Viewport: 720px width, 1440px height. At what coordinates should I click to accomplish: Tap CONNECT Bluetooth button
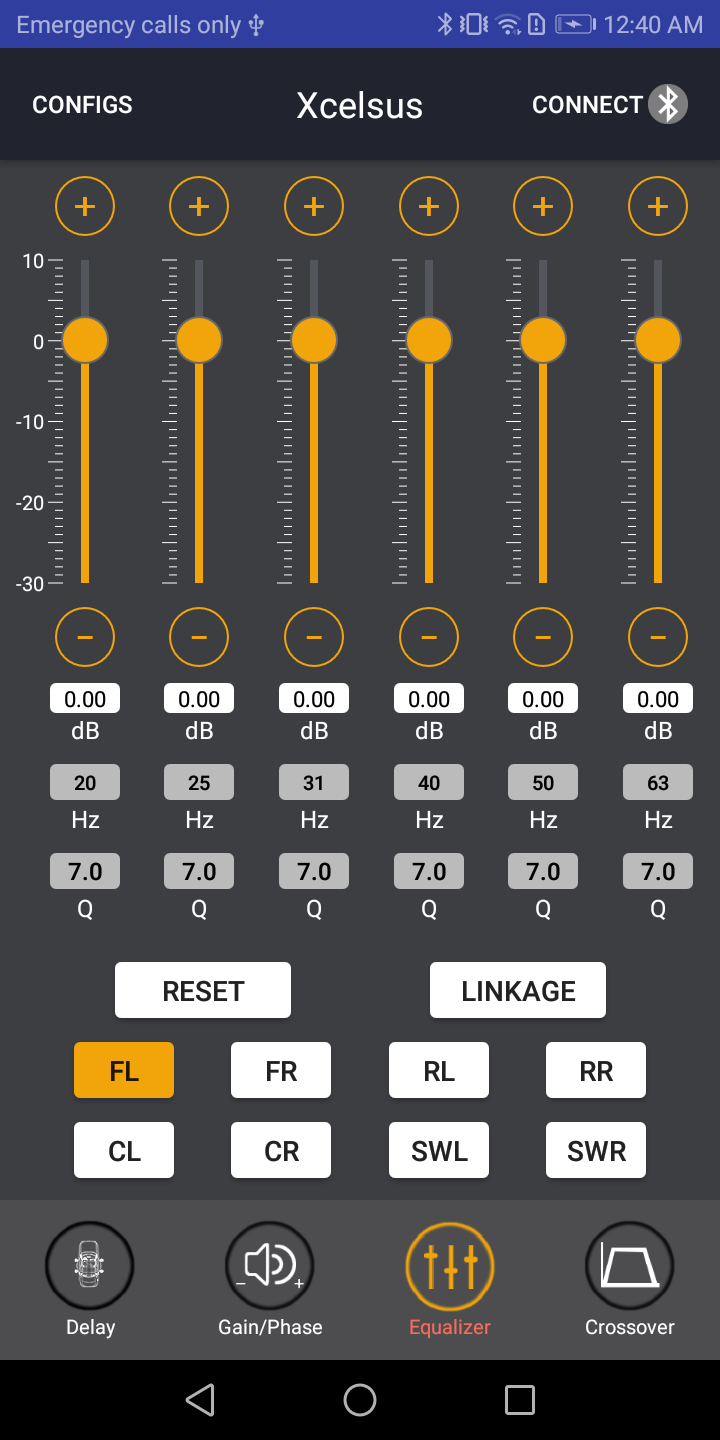pos(608,105)
